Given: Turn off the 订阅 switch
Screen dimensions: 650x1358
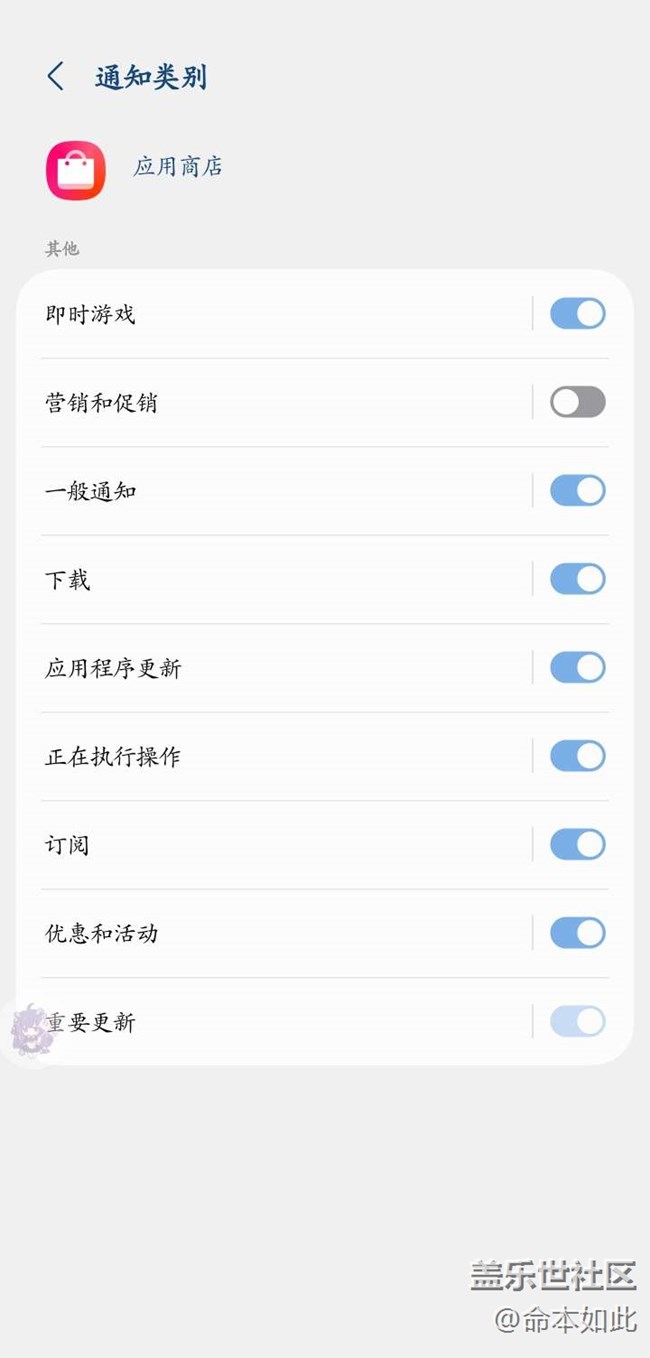Looking at the screenshot, I should point(578,844).
